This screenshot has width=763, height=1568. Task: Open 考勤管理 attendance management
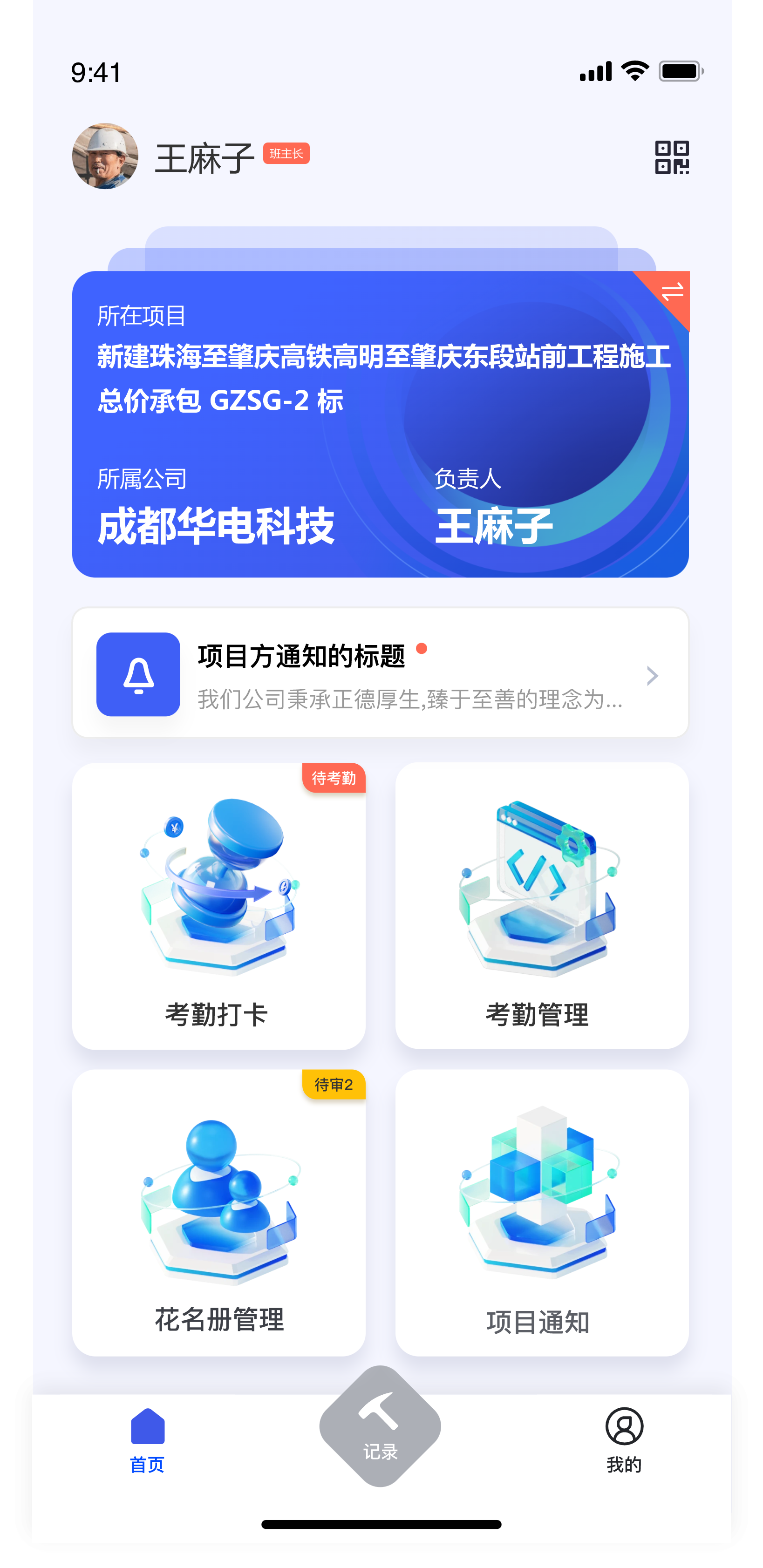[x=542, y=906]
